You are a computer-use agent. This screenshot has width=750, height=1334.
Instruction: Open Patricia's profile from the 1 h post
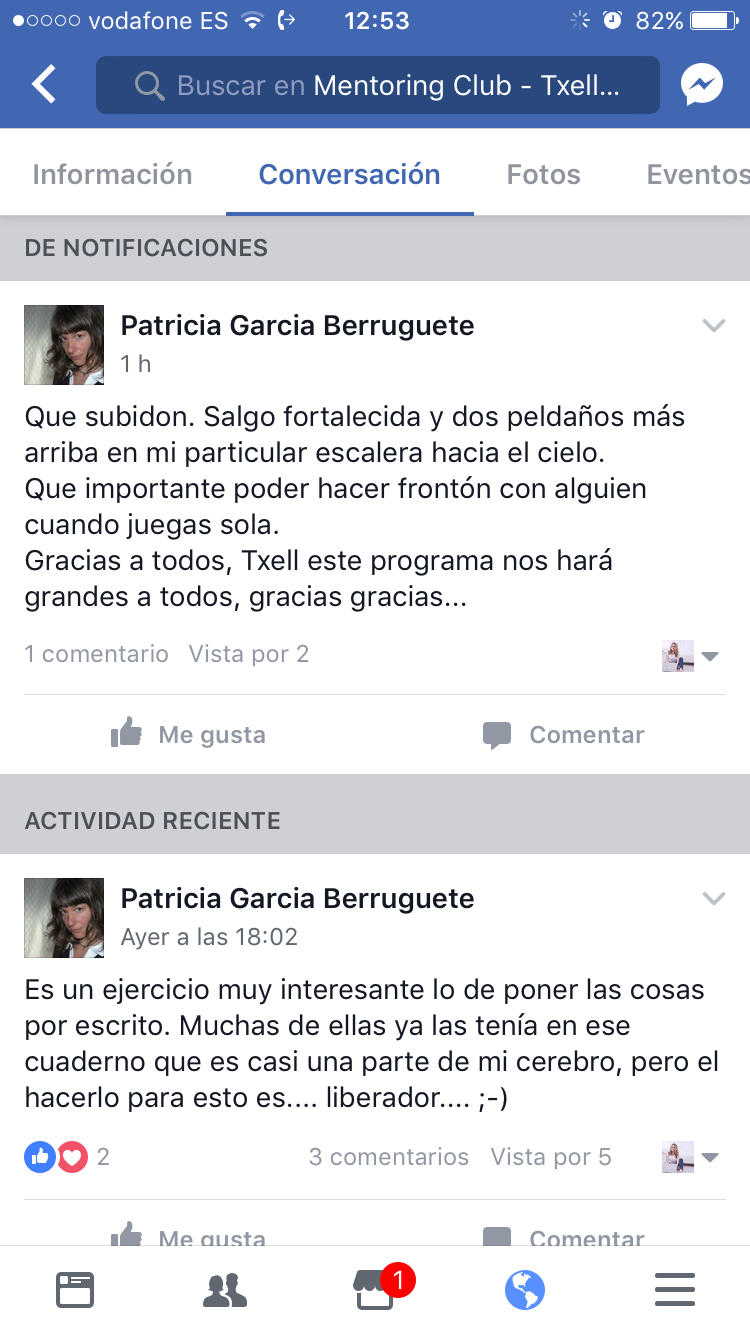point(297,326)
